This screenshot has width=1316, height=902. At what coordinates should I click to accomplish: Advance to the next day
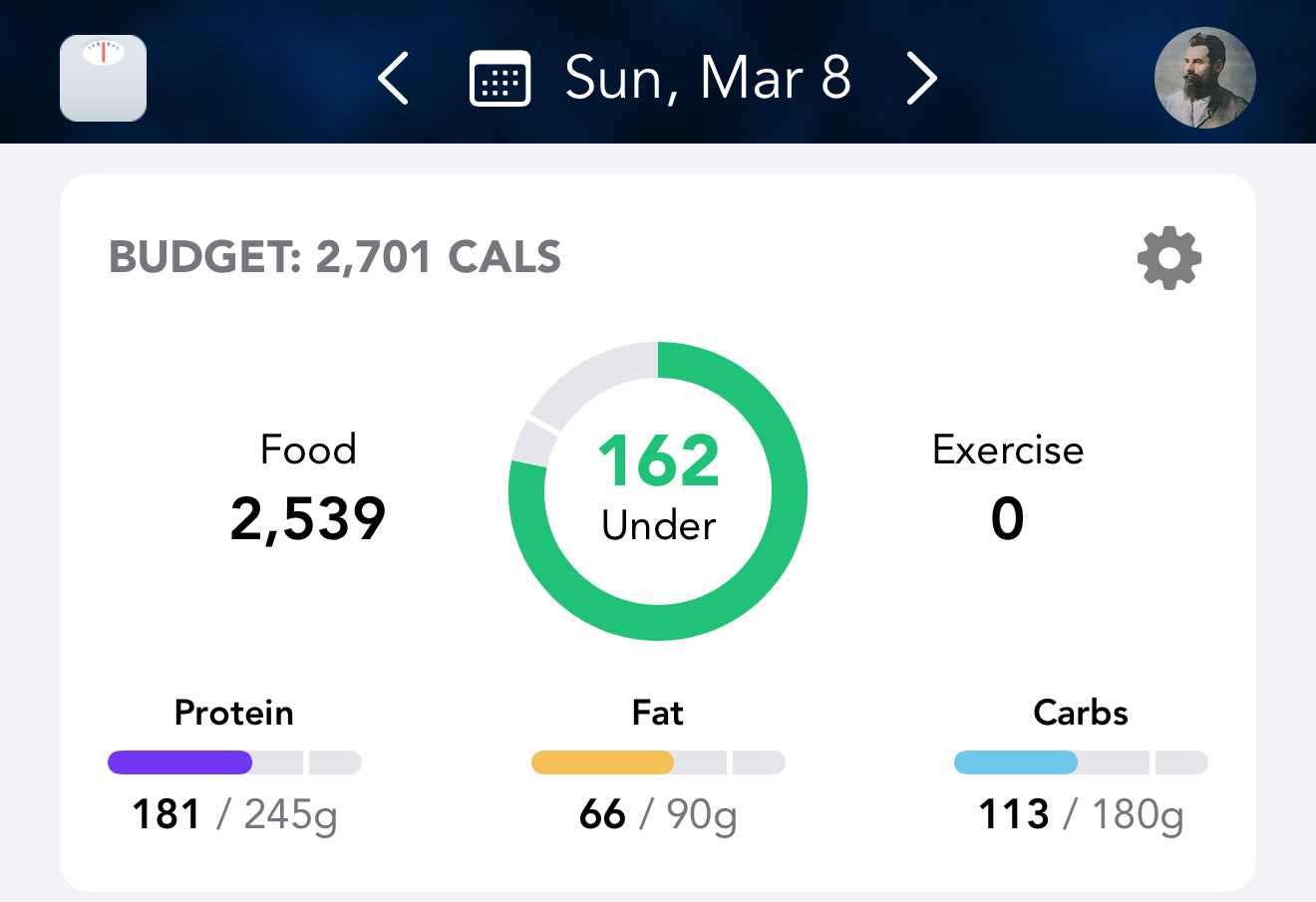[x=921, y=78]
